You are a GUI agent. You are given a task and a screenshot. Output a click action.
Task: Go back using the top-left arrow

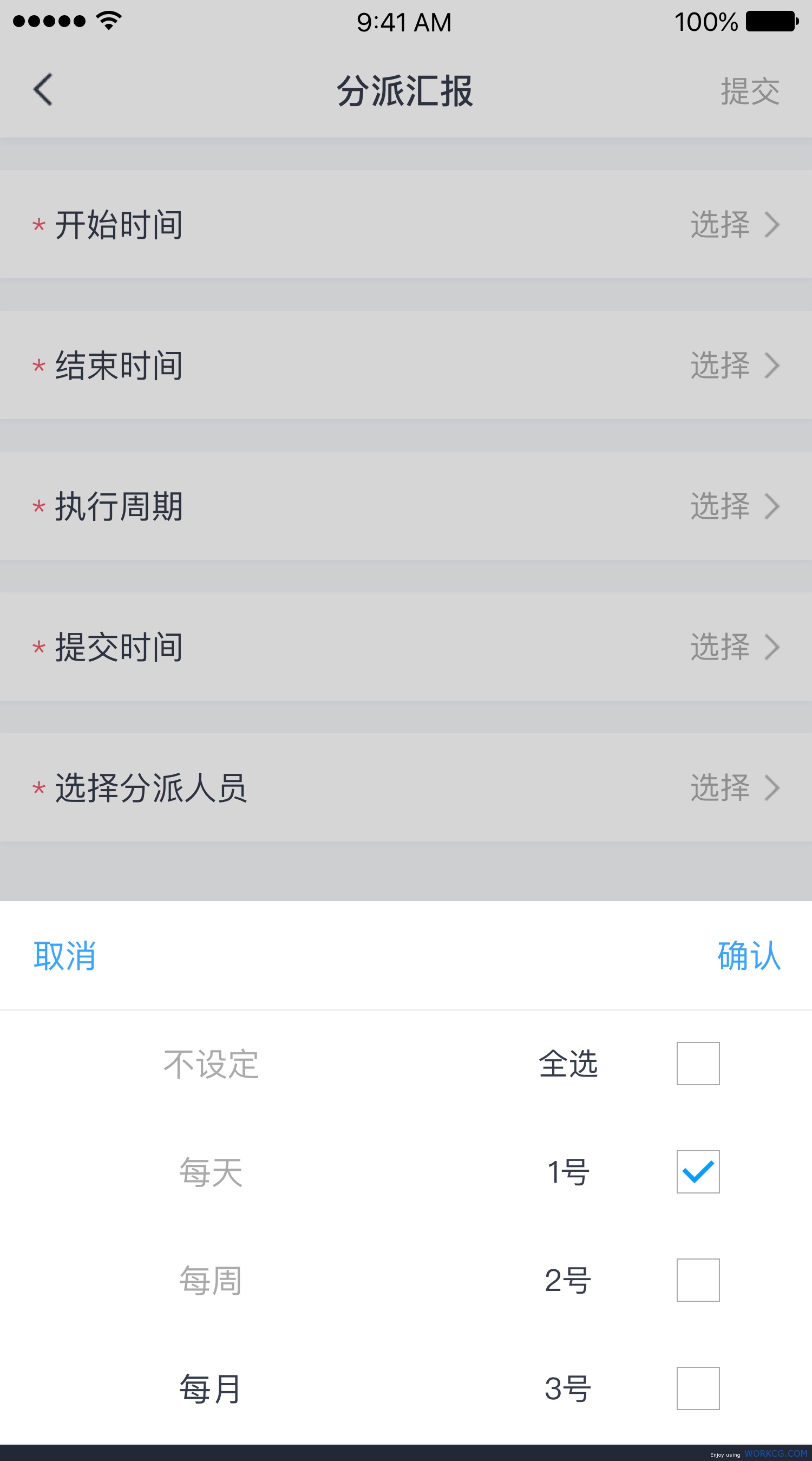(x=43, y=89)
